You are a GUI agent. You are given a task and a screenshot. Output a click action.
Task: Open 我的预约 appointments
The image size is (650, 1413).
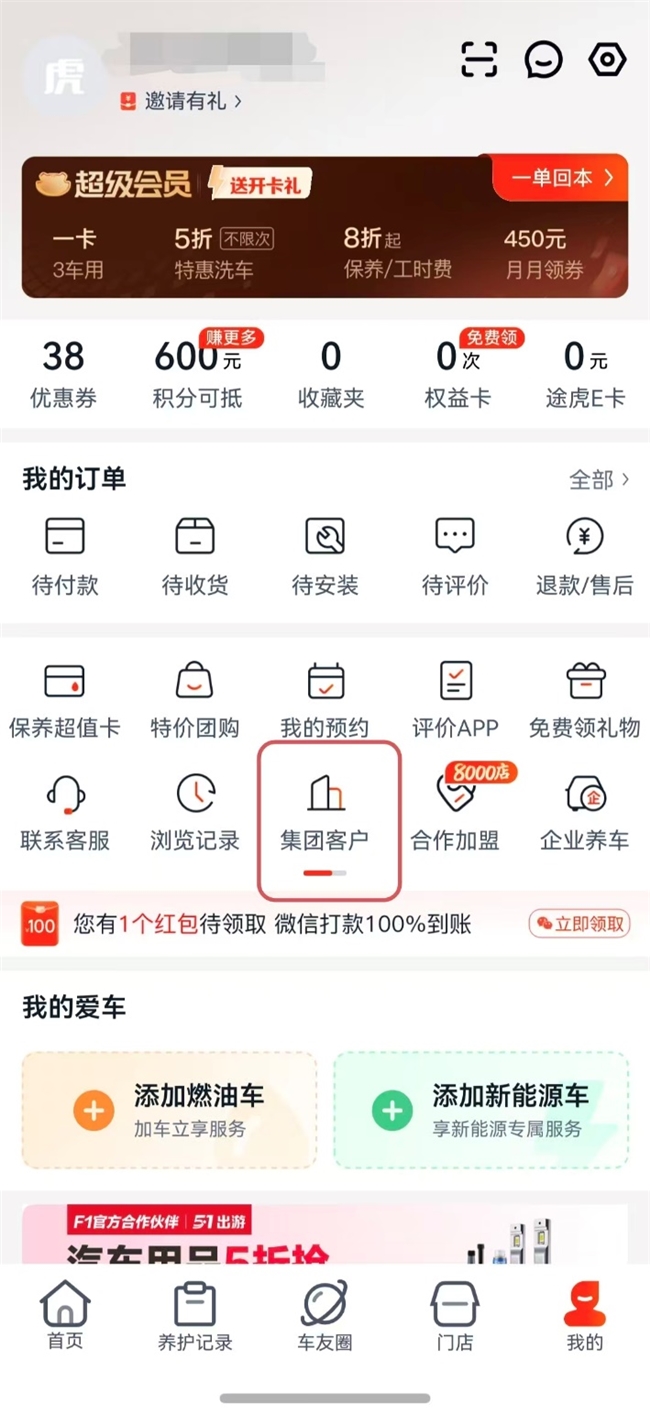pos(325,700)
